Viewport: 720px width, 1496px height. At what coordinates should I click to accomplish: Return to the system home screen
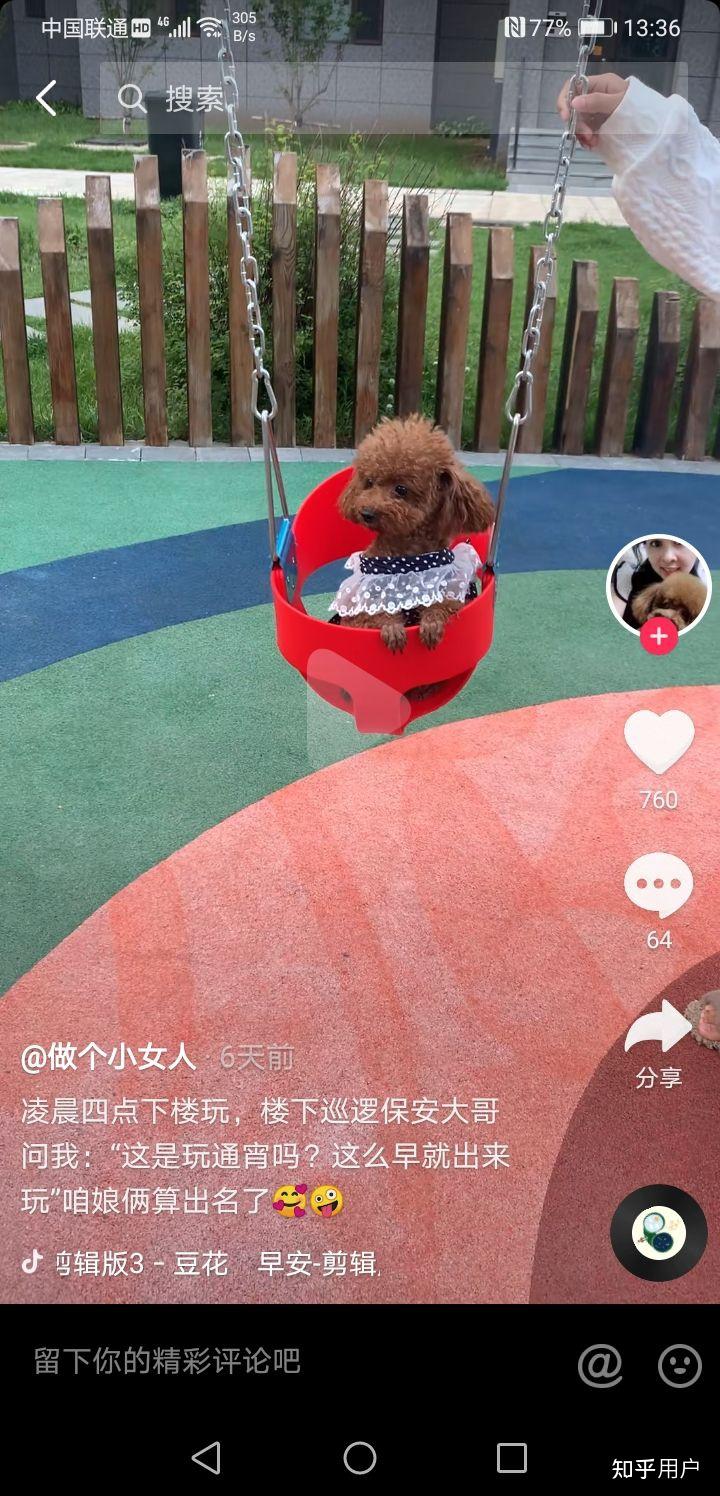coord(360,1458)
